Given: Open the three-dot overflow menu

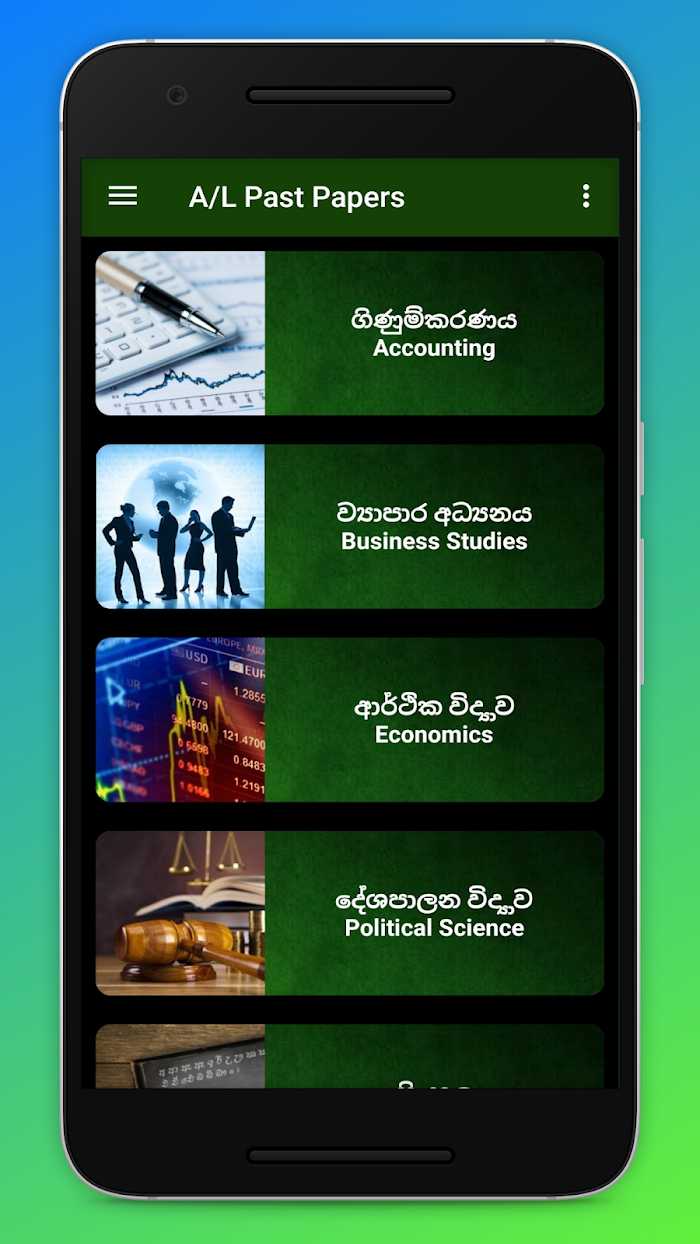Looking at the screenshot, I should tap(586, 196).
